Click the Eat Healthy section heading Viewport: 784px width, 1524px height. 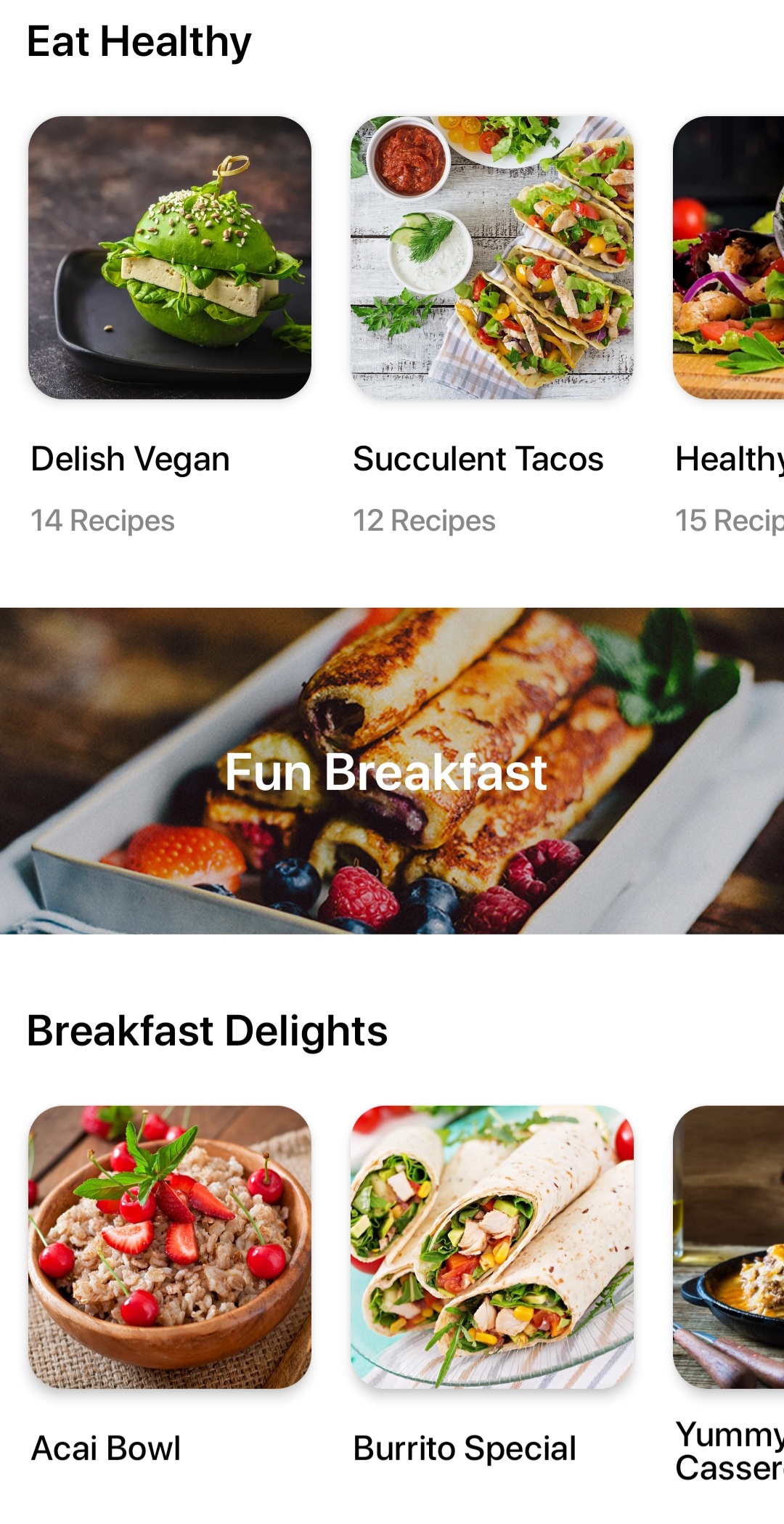139,41
